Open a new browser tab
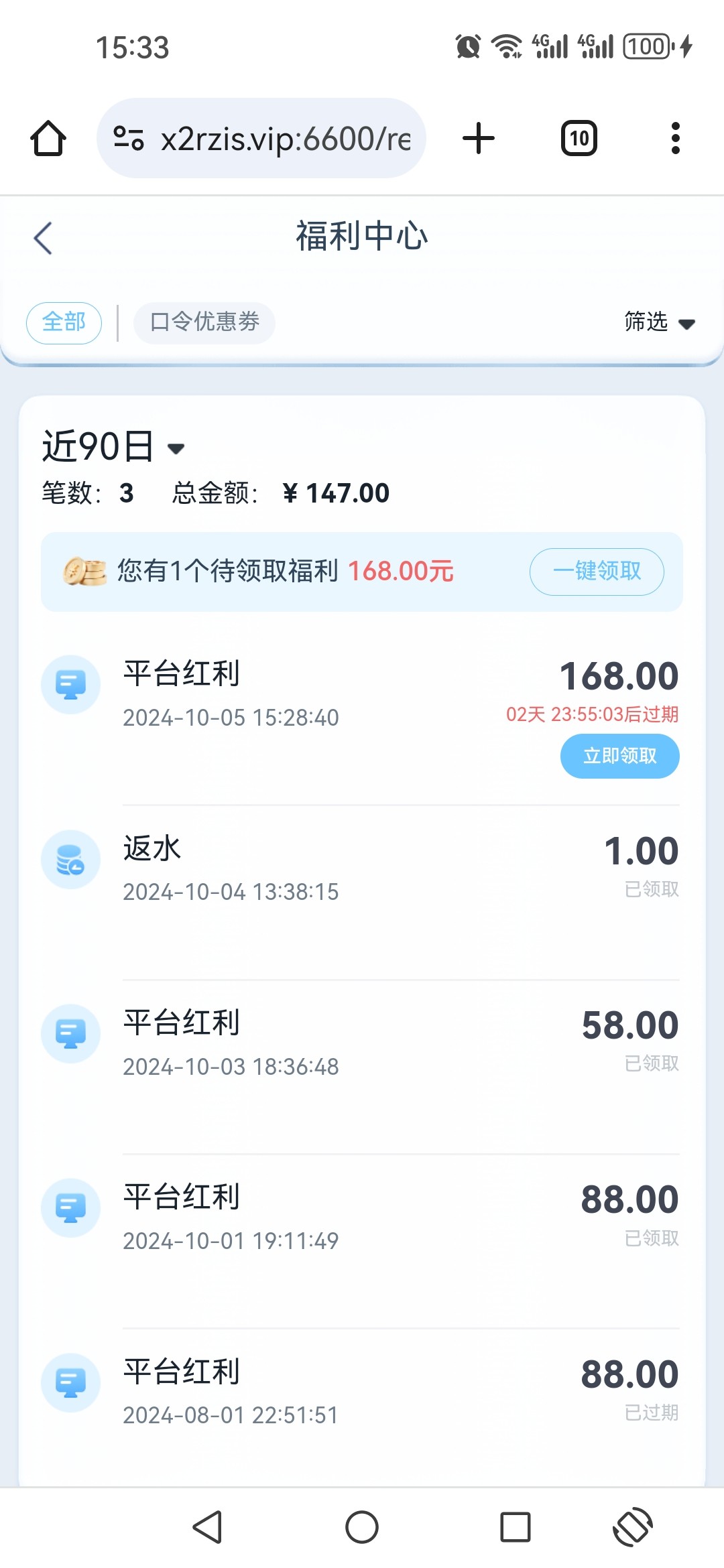724x1568 pixels. (x=479, y=139)
